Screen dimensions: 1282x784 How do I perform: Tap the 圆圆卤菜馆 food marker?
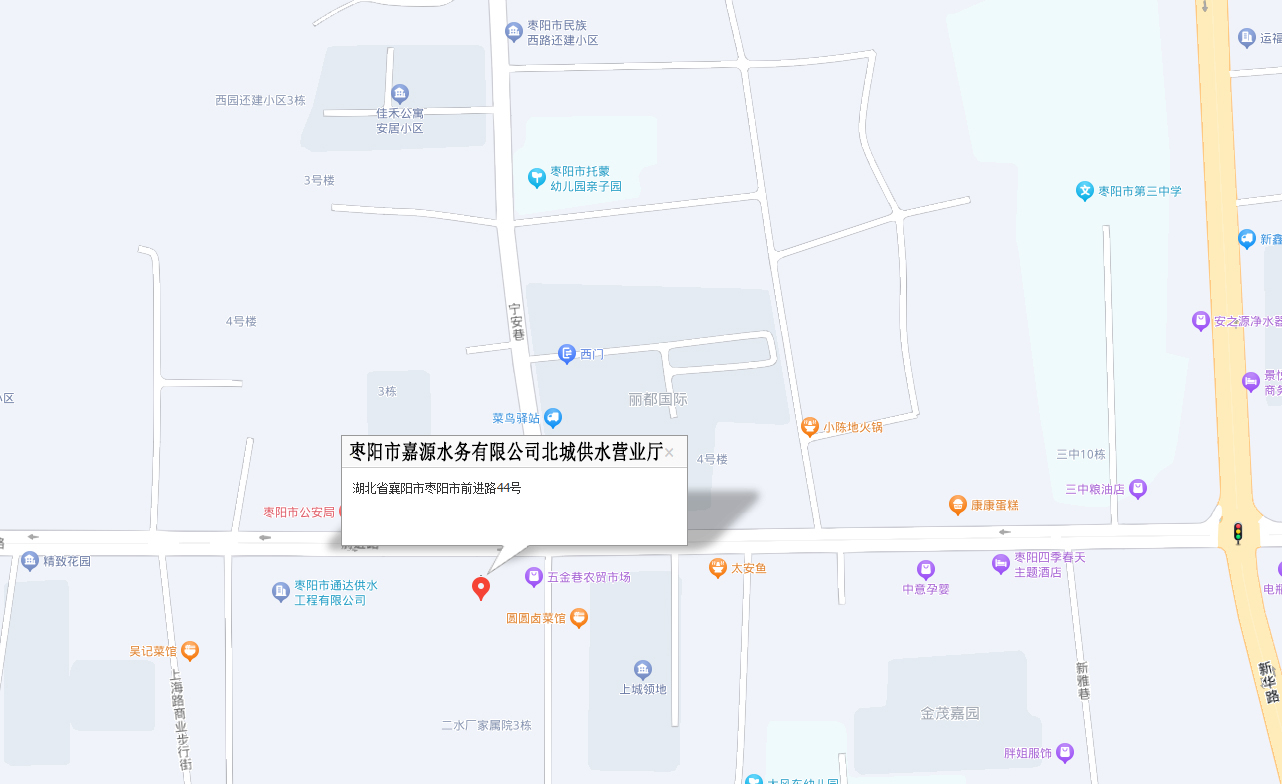(x=579, y=618)
